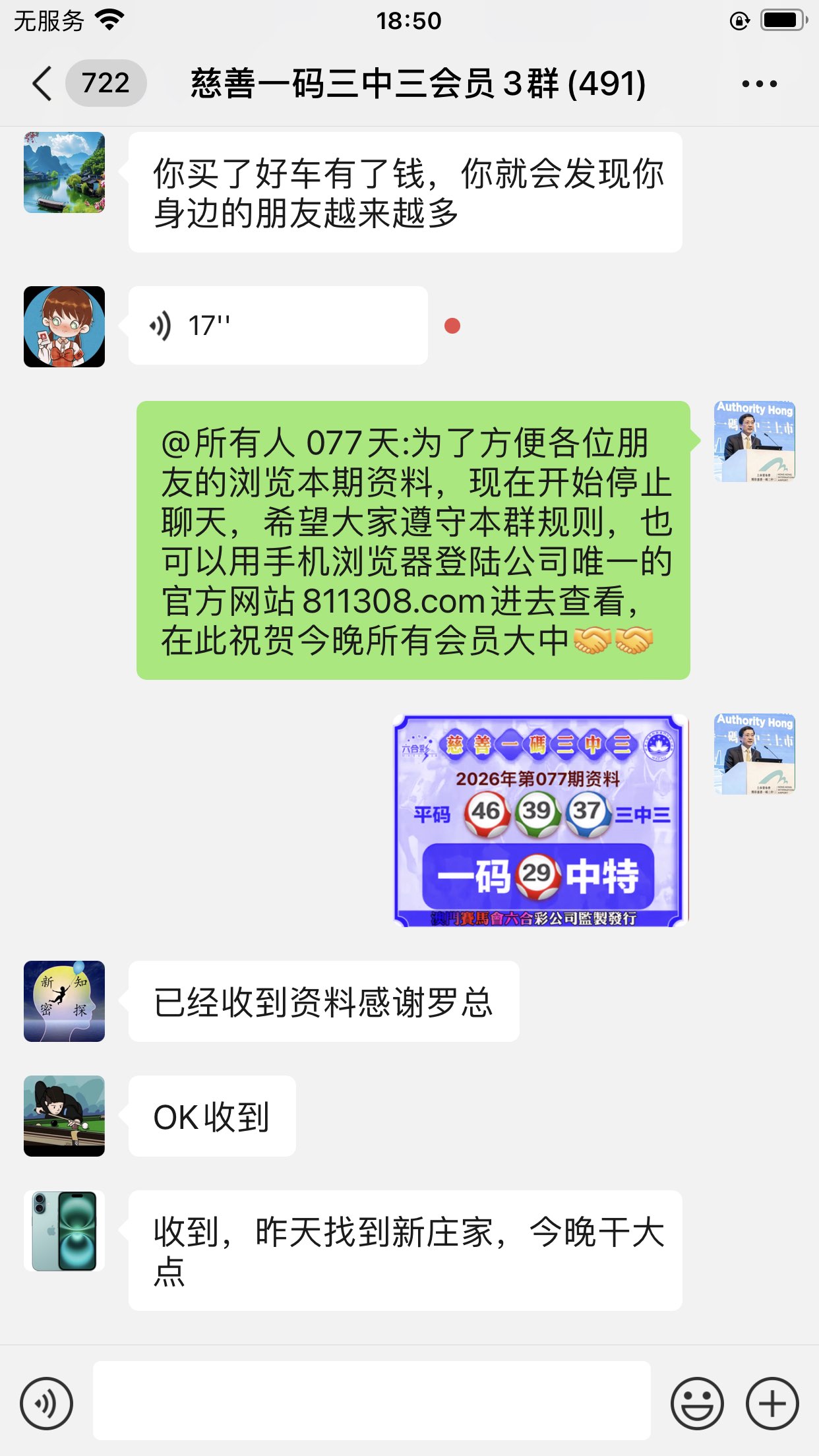Viewport: 819px width, 1456px height.
Task: Open own avatar next to @所有人 message
Action: 754,441
